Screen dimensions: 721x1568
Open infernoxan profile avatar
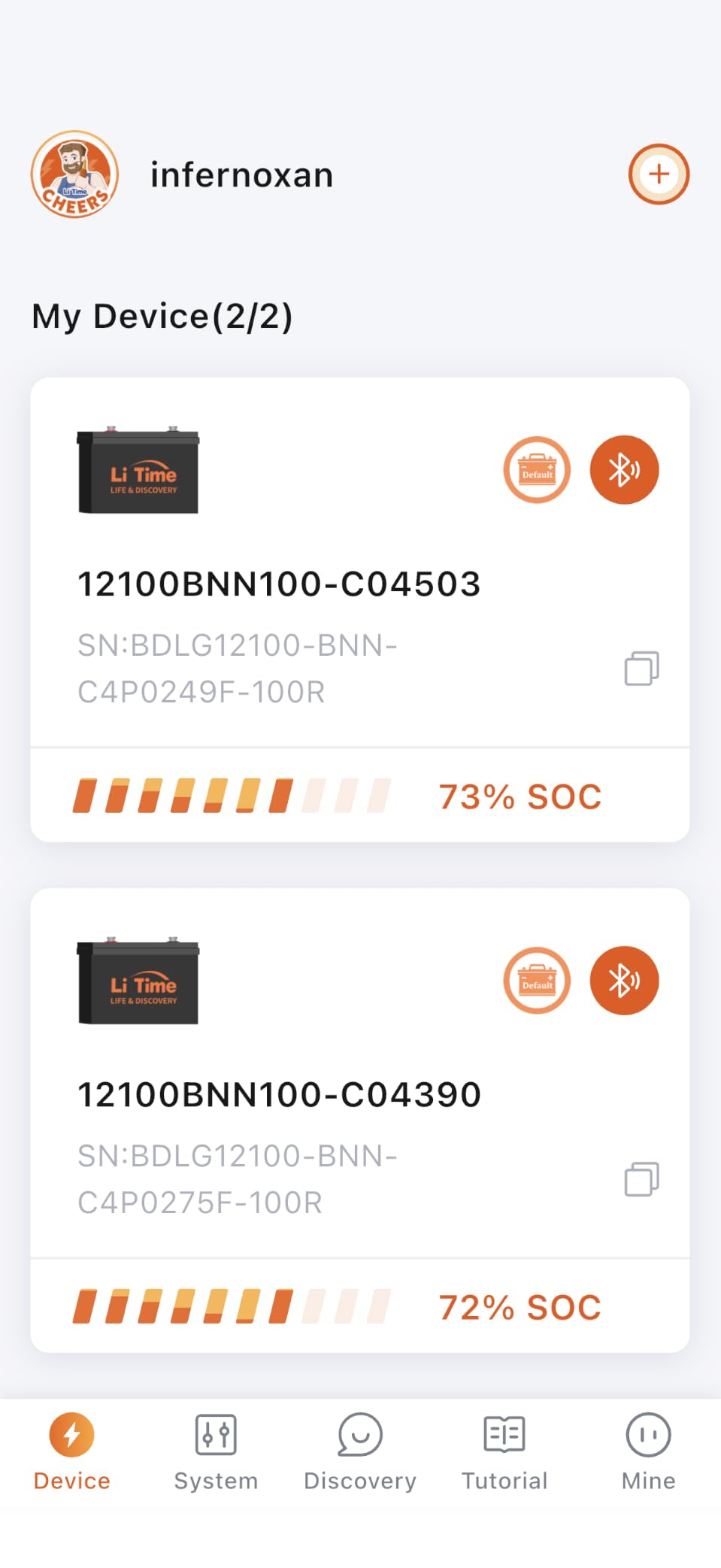point(74,174)
